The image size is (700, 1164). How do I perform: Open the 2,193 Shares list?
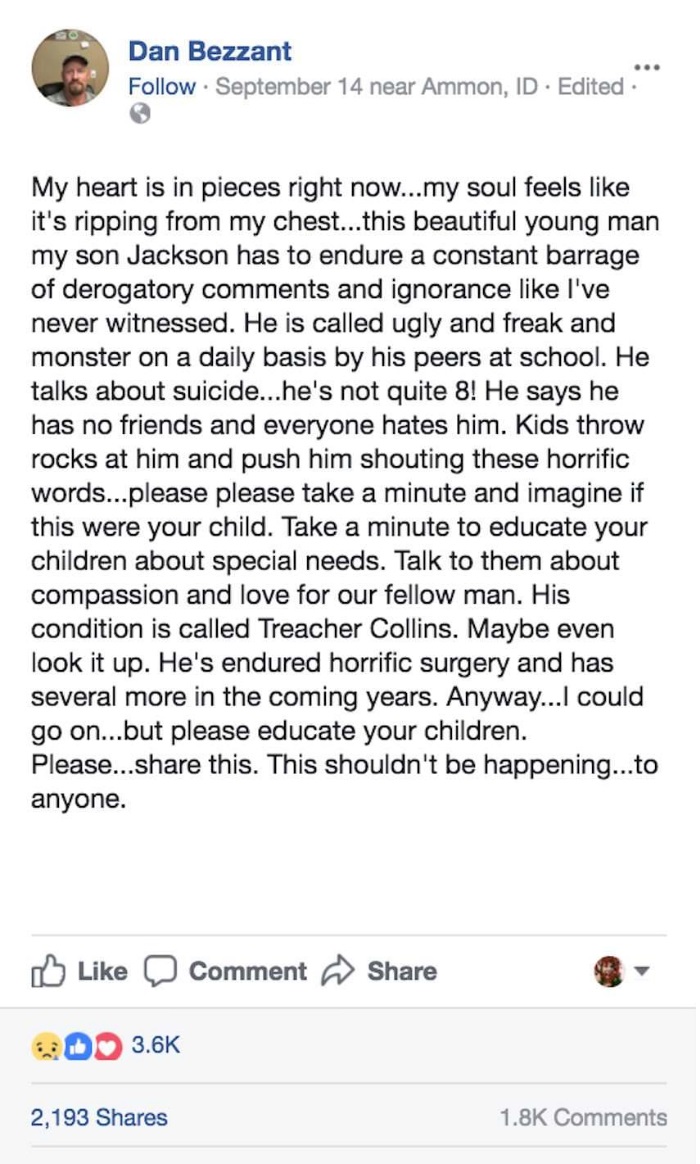[x=99, y=1117]
